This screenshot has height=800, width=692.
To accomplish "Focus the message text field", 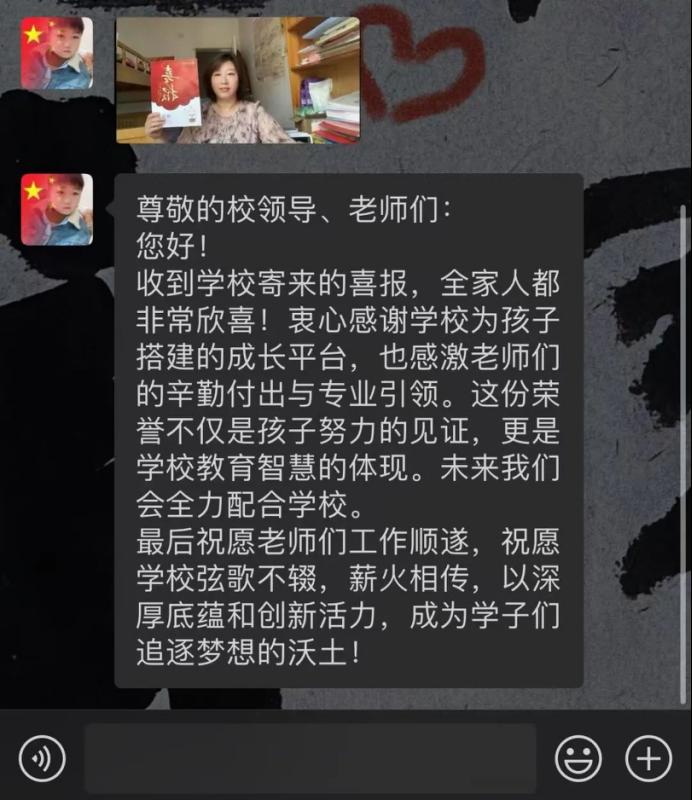I will pyautogui.click(x=310, y=759).
